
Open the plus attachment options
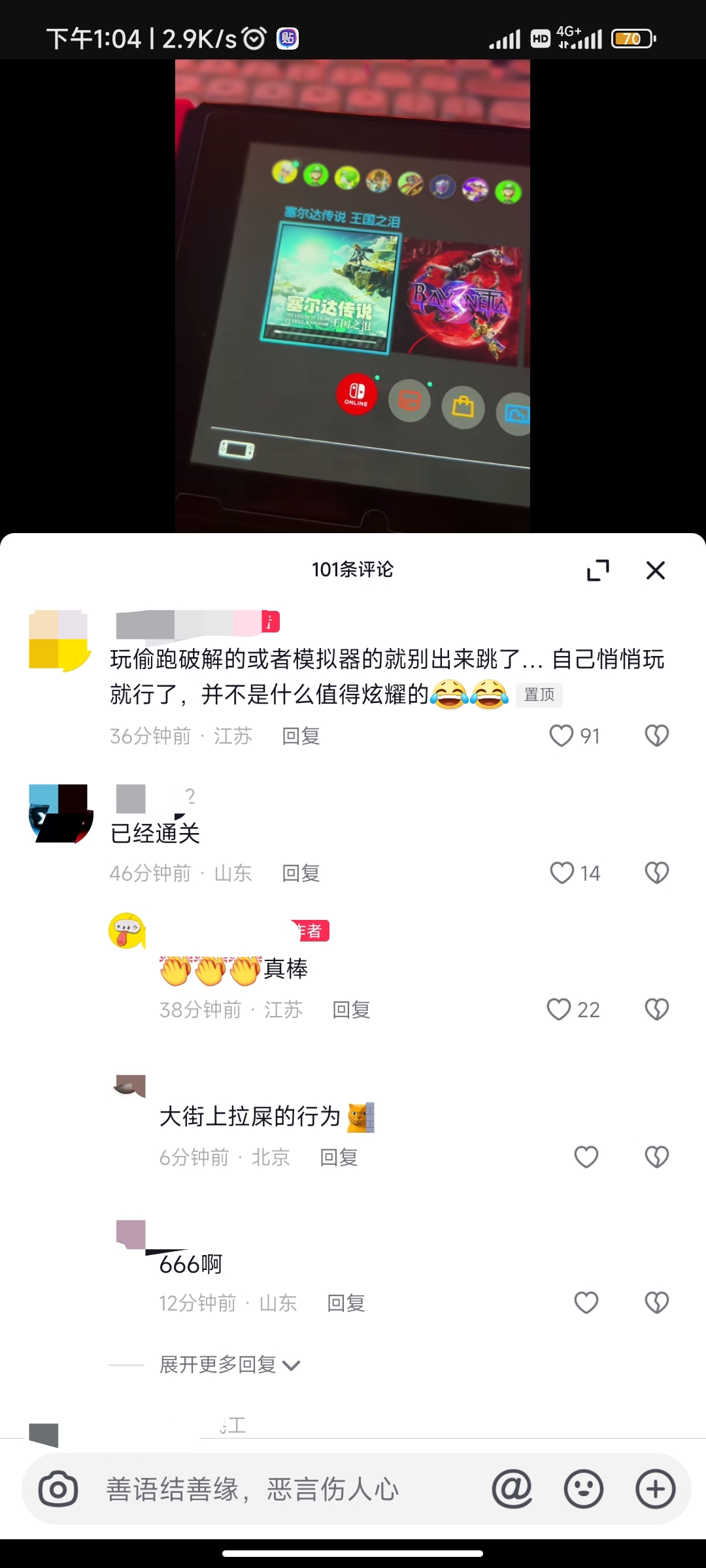pos(655,1490)
